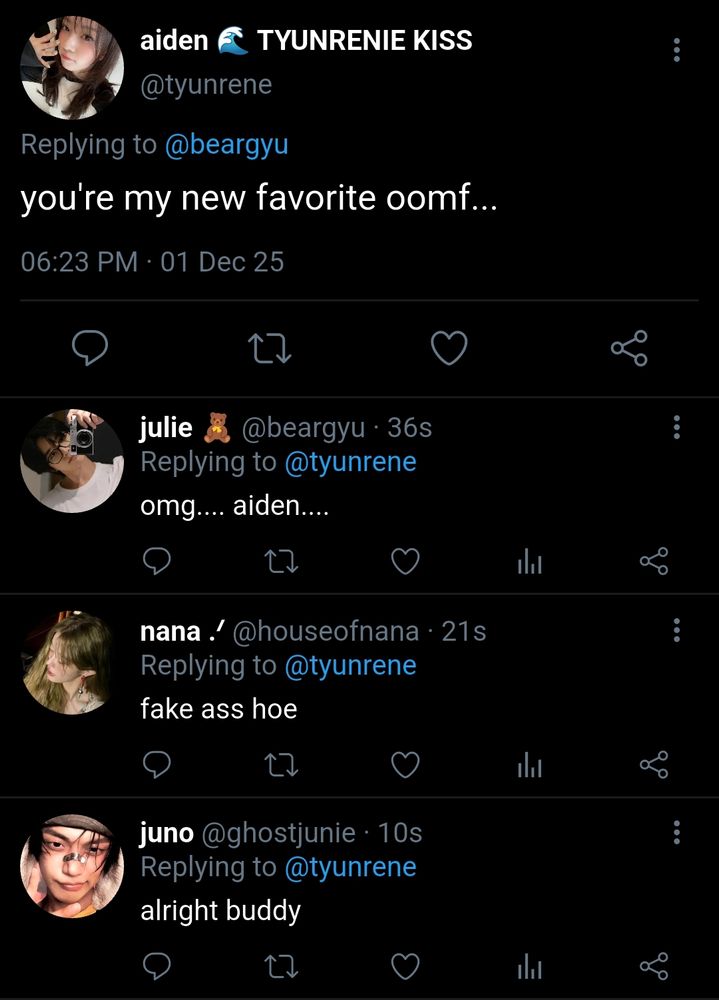This screenshot has width=719, height=1000.
Task: Like juno's alright buddy reply
Action: point(404,966)
